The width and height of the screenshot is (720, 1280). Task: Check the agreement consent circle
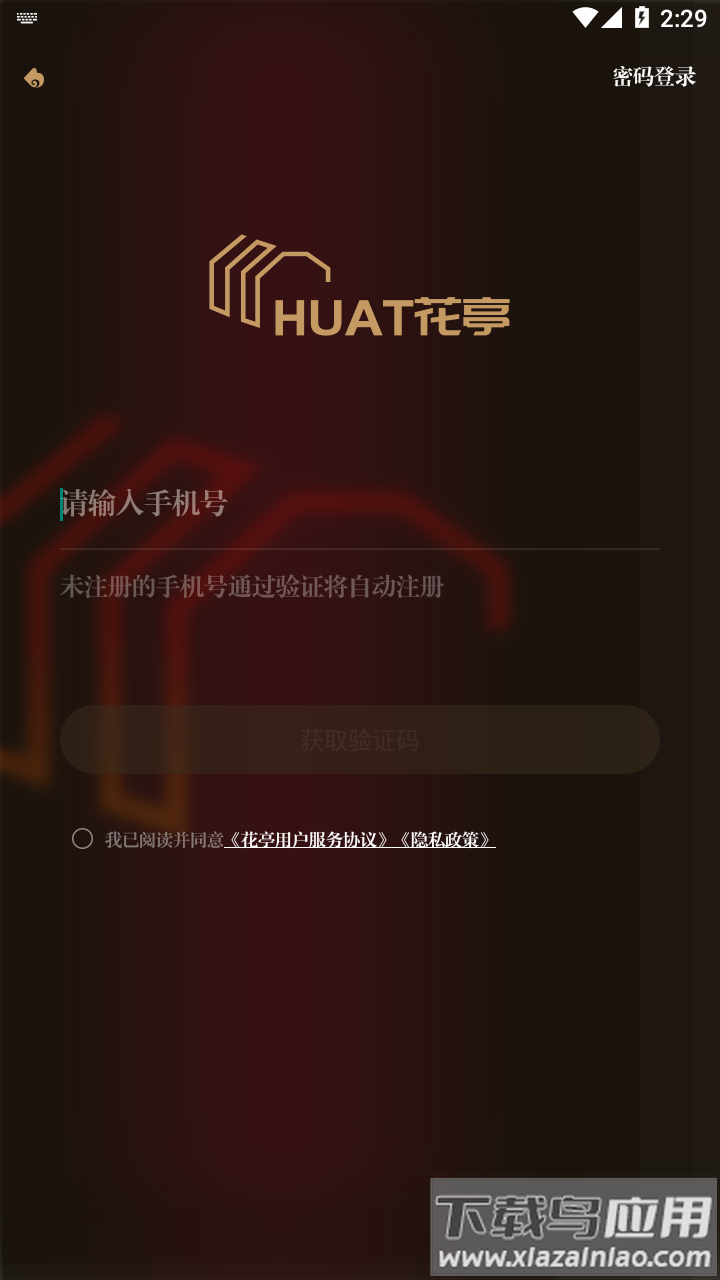[x=82, y=839]
